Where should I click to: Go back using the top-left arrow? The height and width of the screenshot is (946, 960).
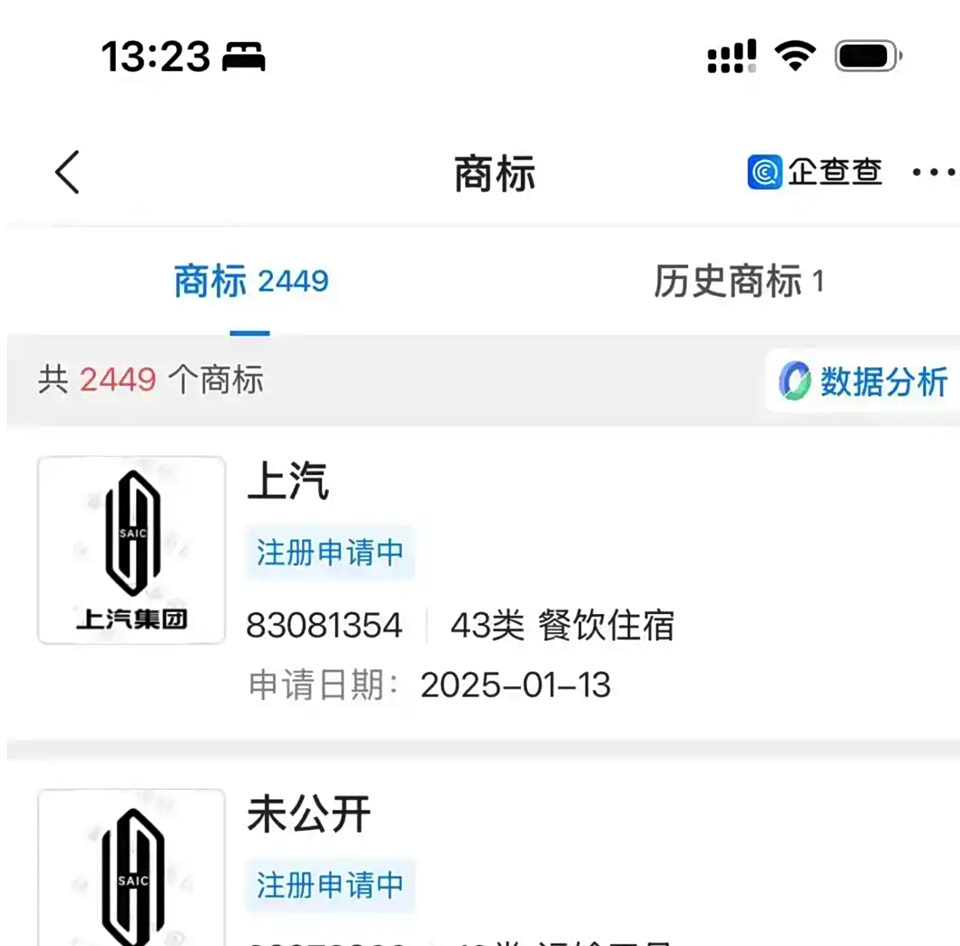click(67, 173)
